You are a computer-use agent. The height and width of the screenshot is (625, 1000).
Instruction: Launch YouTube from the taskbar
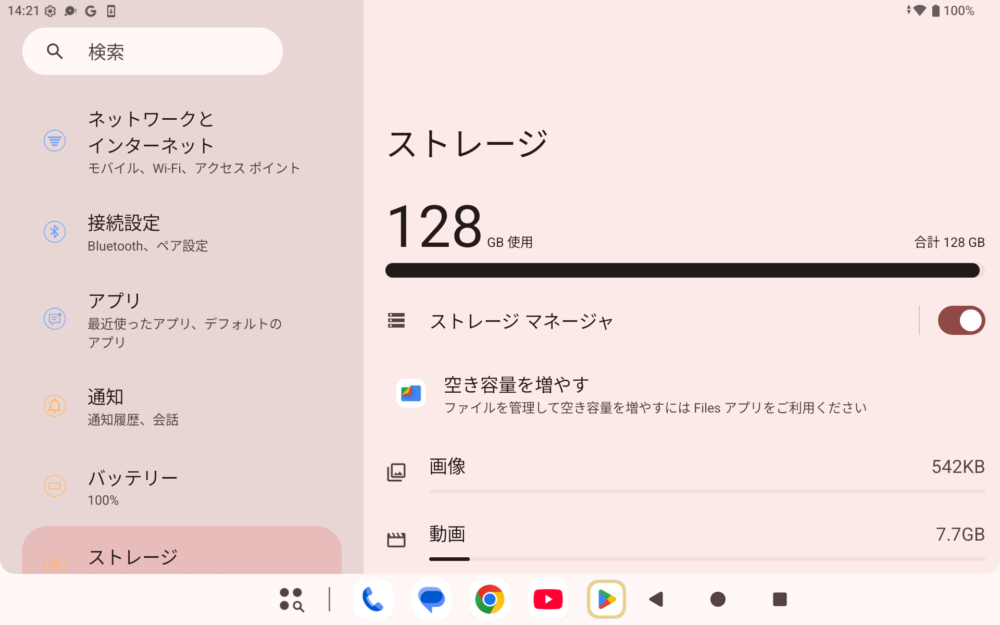tap(548, 599)
